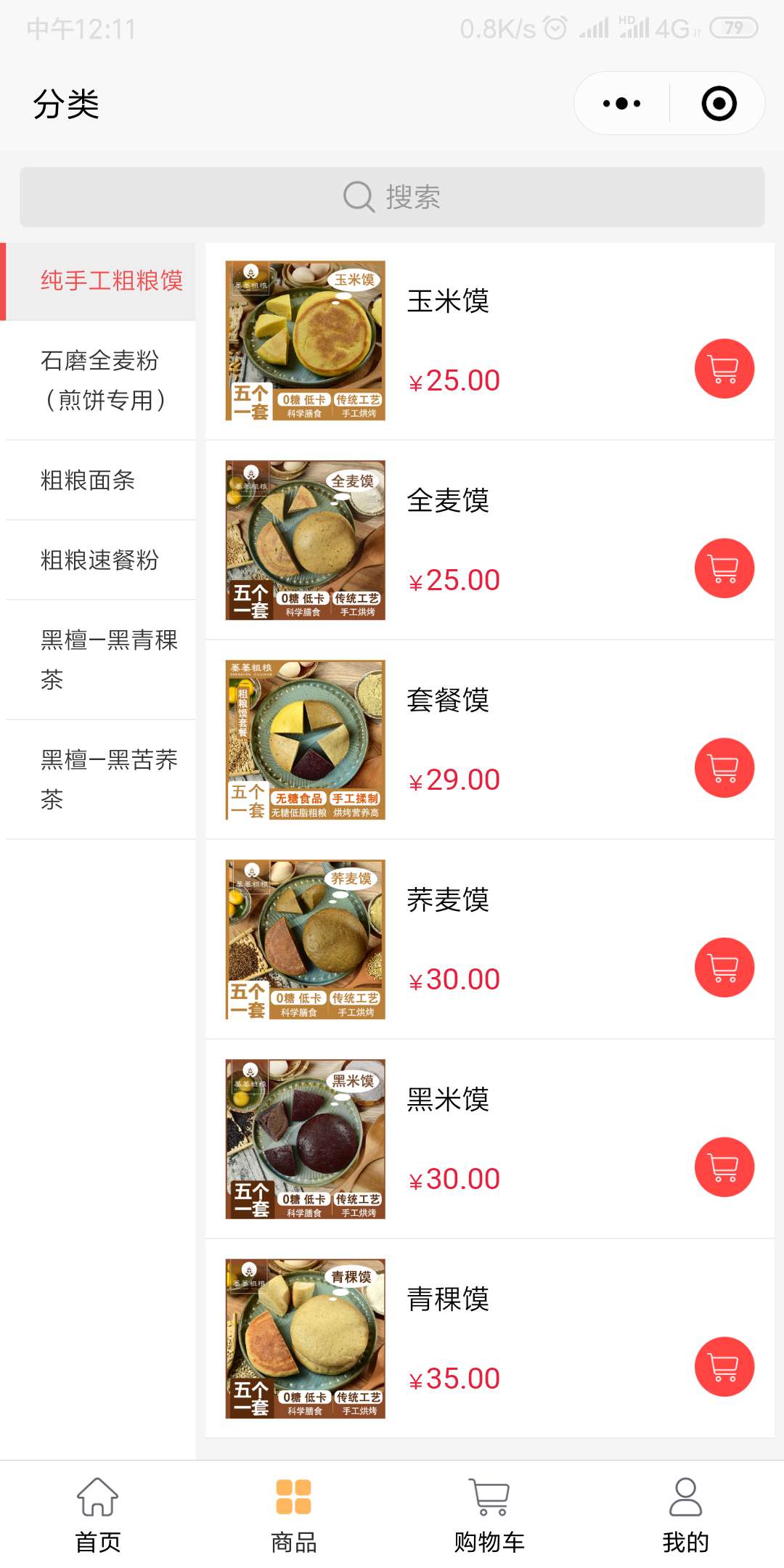Close the mini program via circle icon
The width and height of the screenshot is (784, 1568).
(x=719, y=104)
